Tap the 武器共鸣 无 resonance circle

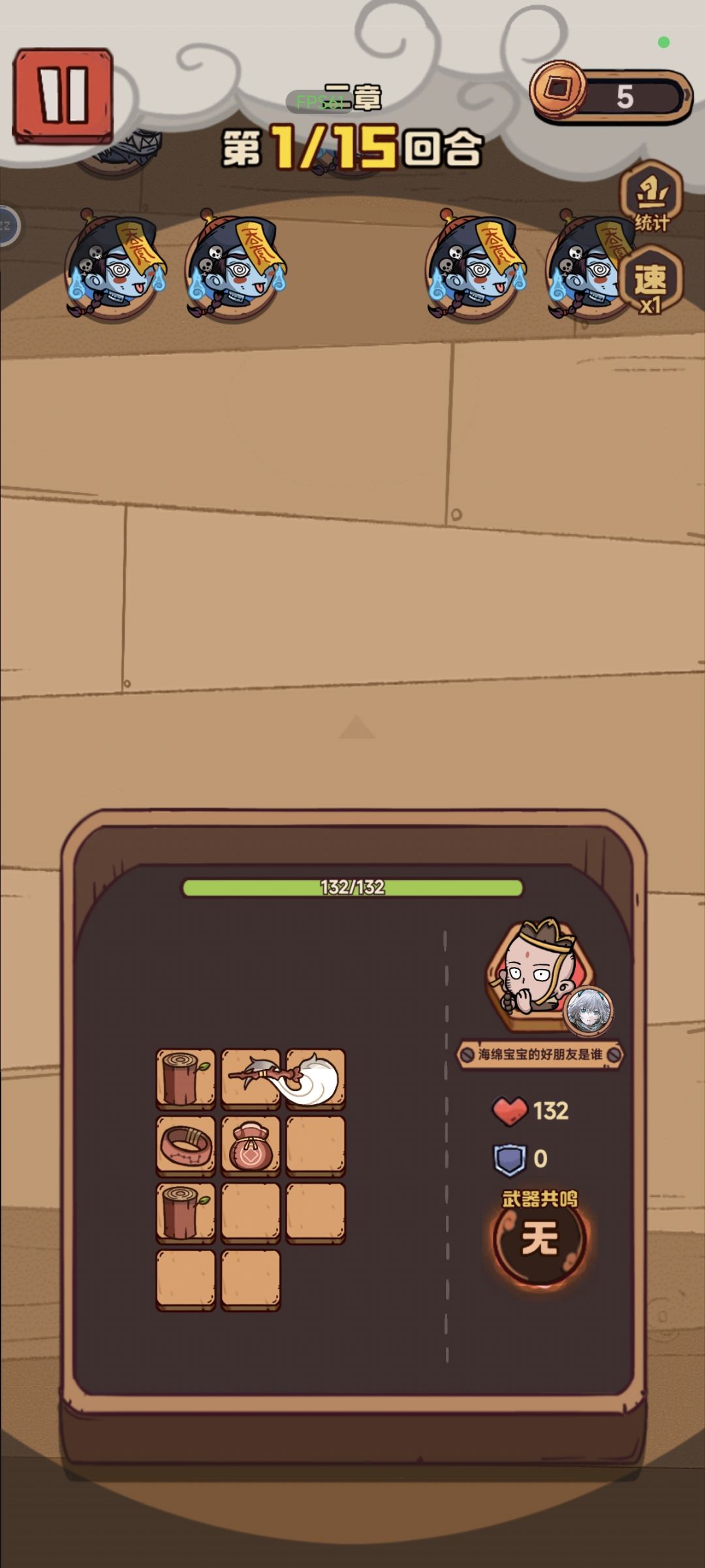click(x=540, y=1238)
